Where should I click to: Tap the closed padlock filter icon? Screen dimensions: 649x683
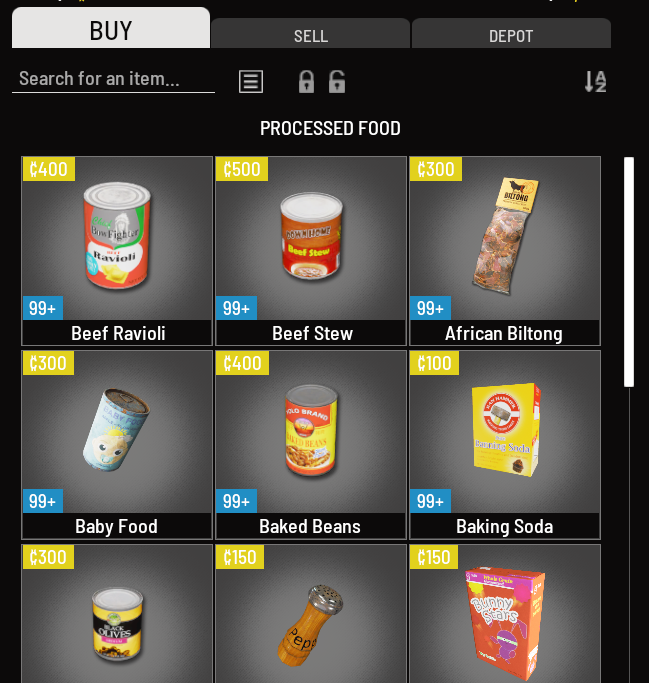click(306, 82)
